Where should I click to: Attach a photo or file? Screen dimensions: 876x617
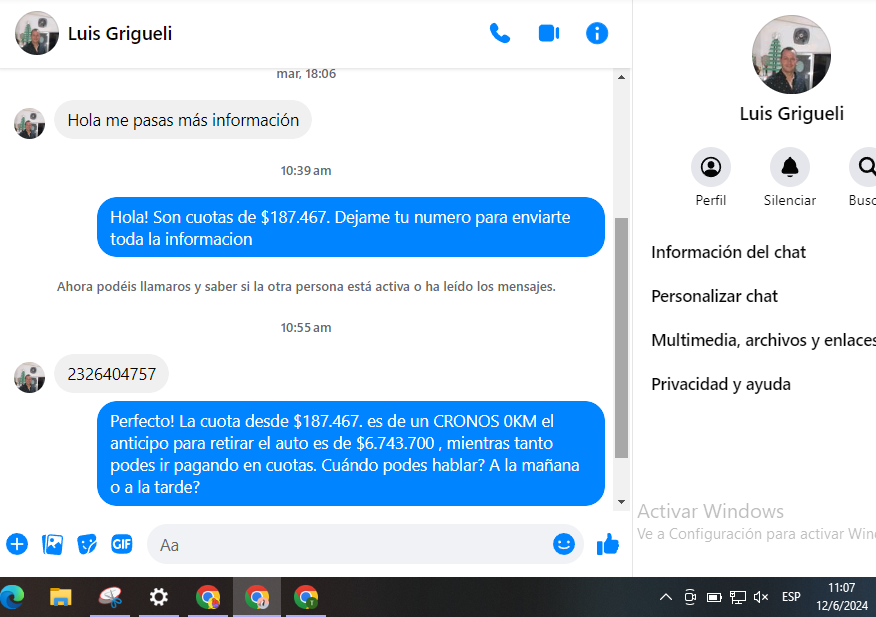52,544
